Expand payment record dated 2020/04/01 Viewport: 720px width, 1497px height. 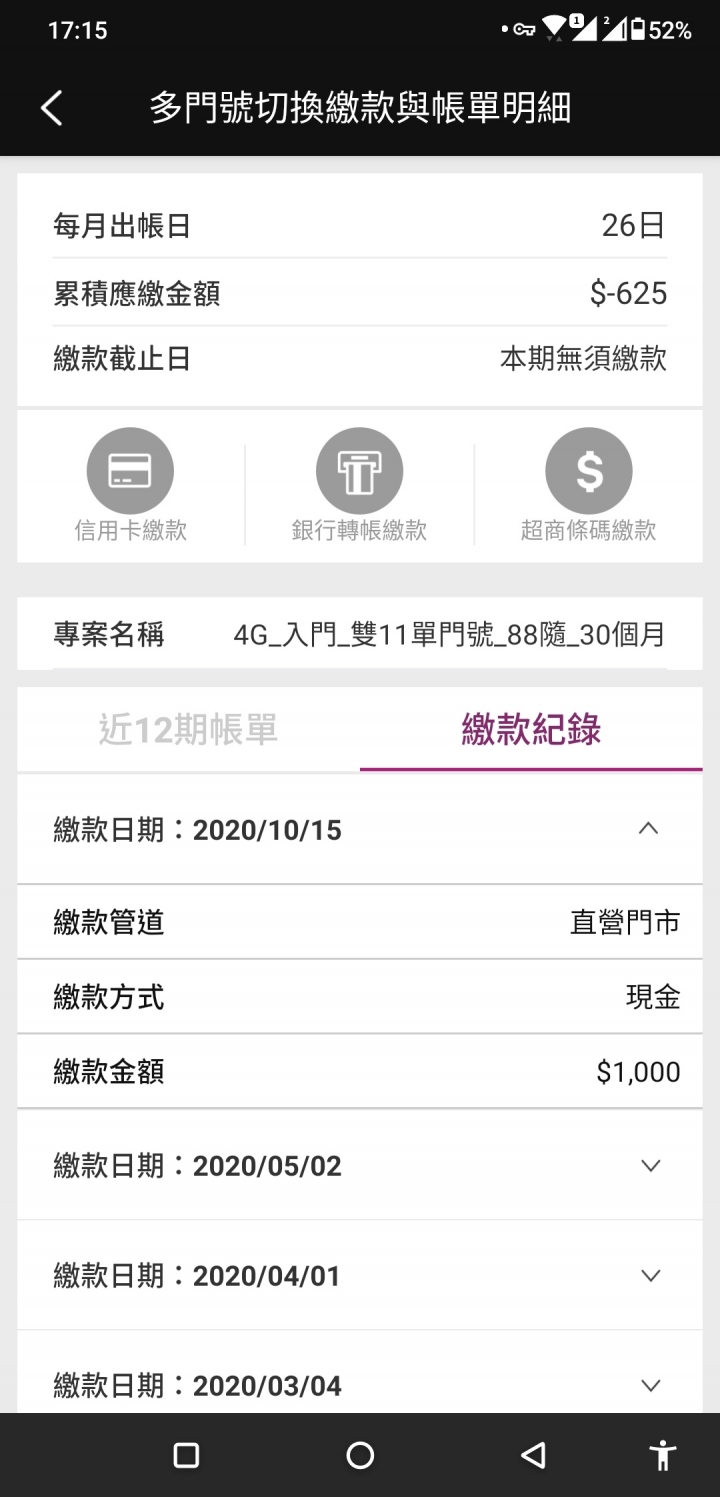point(360,1275)
